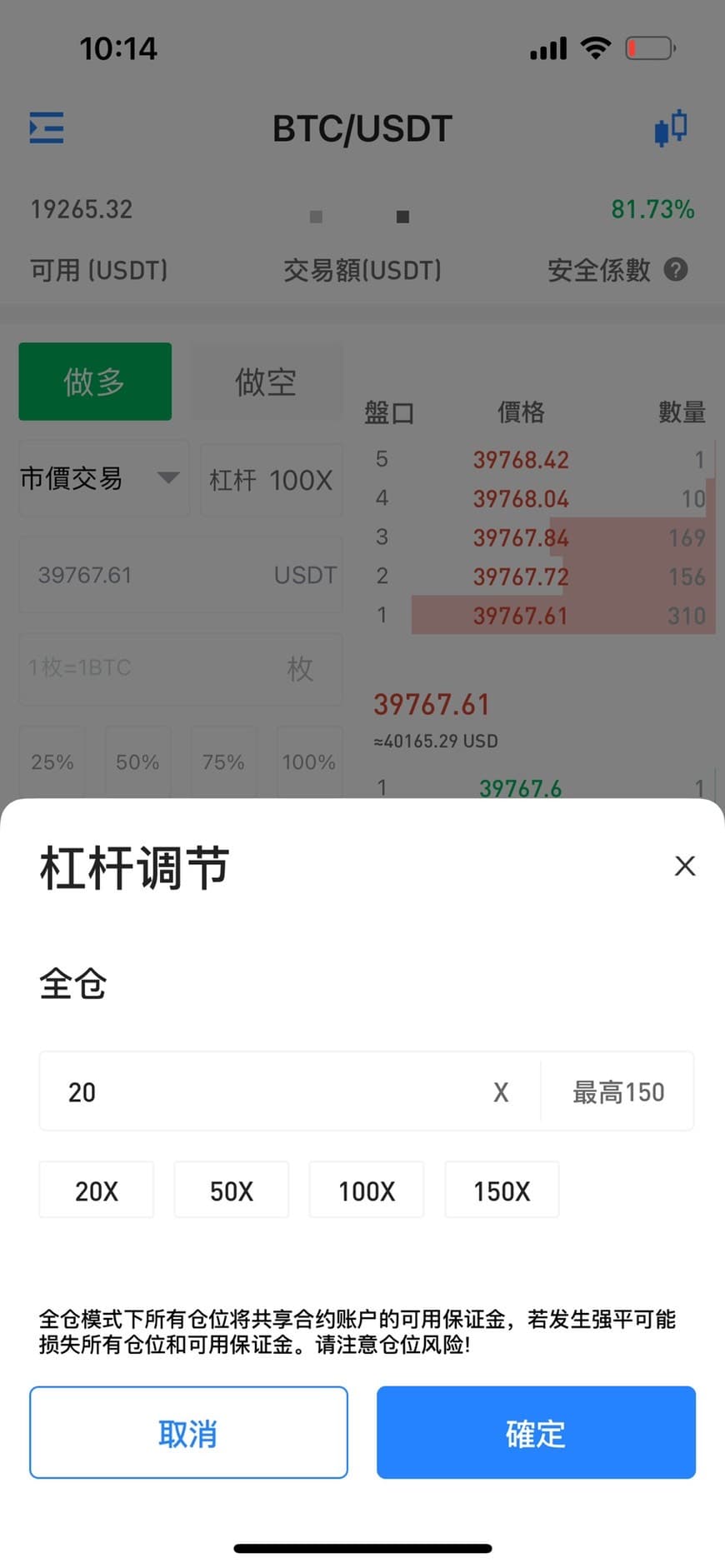The image size is (725, 1568).
Task: Select the 20X leverage preset
Action: (x=96, y=1190)
